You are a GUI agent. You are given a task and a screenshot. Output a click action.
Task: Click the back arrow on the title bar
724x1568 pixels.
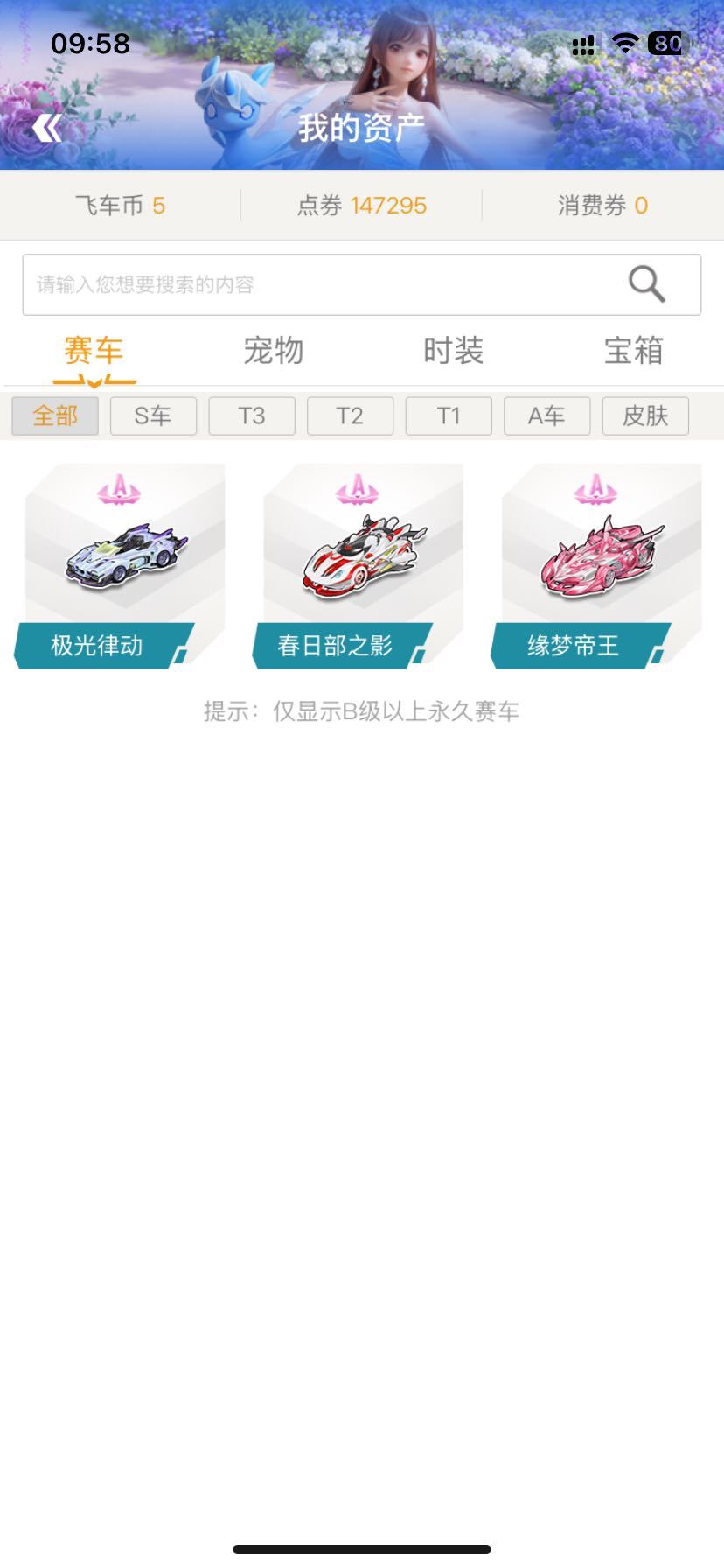click(x=48, y=128)
